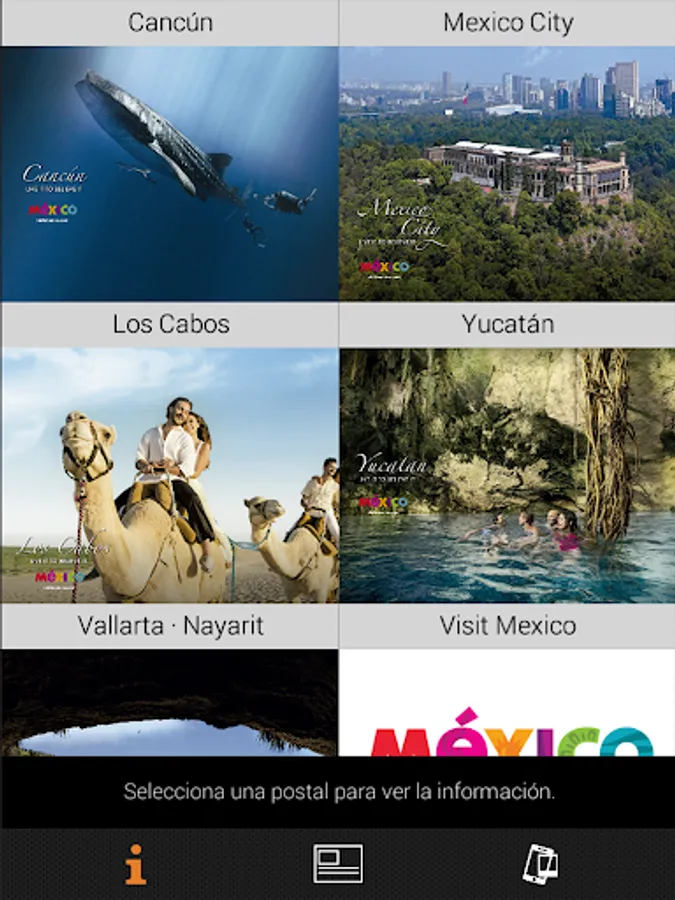Open the Vallarta · Nayarit postcard
The width and height of the screenshot is (675, 900).
coord(169,703)
